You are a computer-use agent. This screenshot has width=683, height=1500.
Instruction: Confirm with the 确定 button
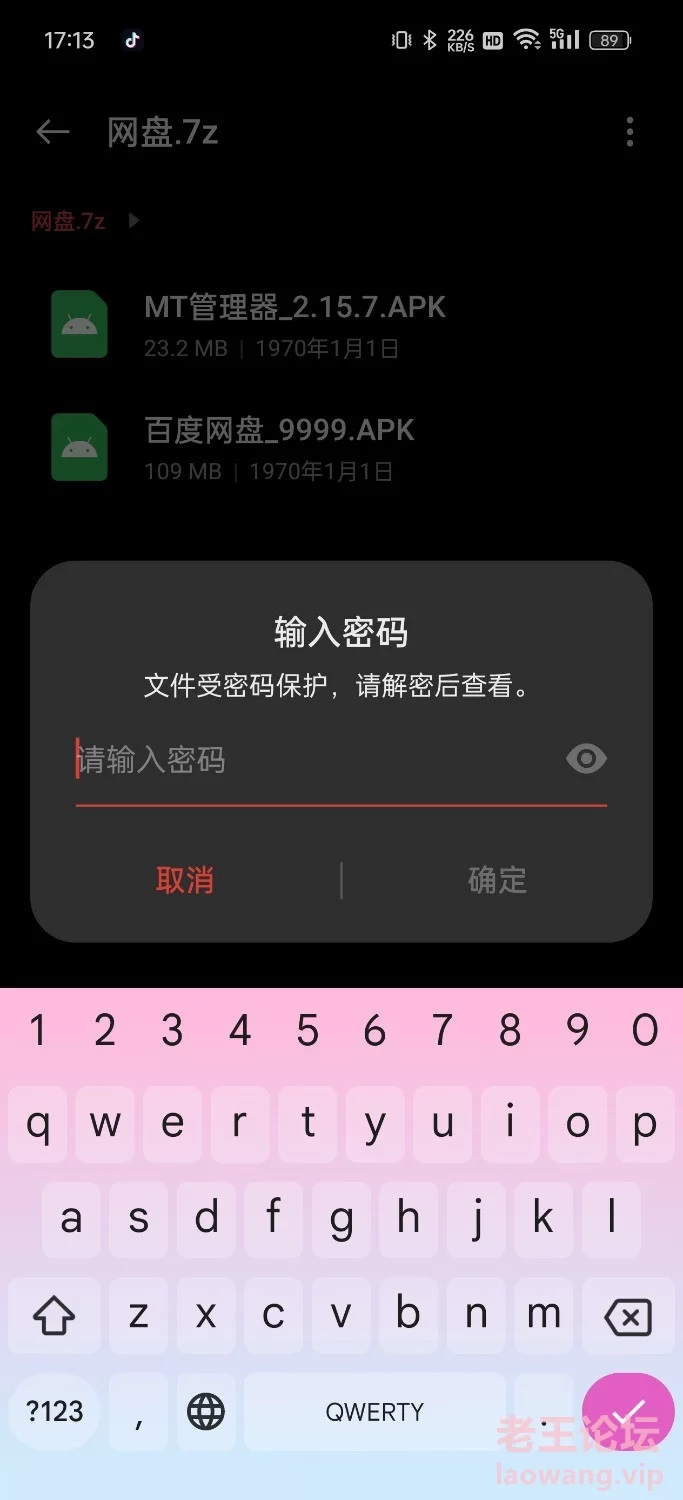pyautogui.click(x=497, y=880)
